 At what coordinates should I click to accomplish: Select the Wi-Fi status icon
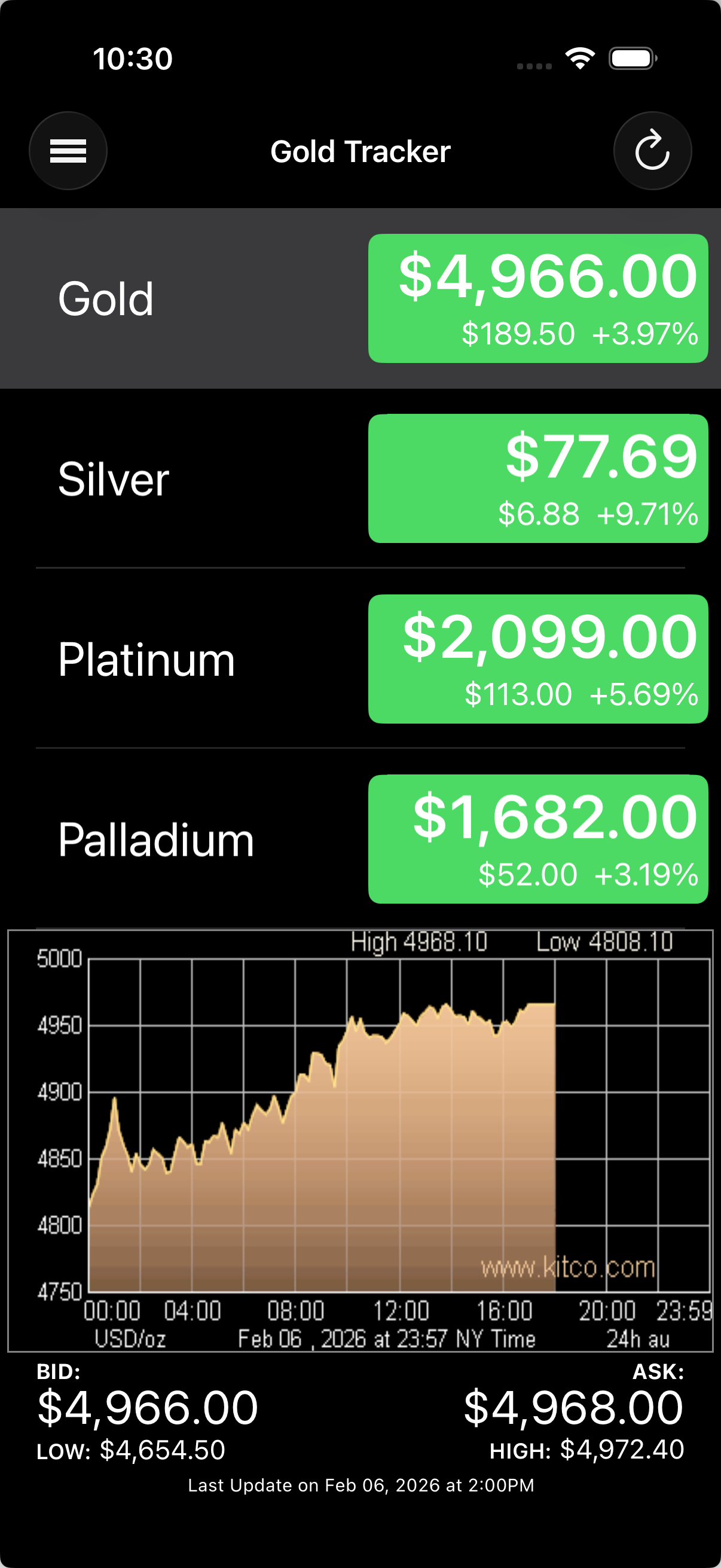(579, 59)
